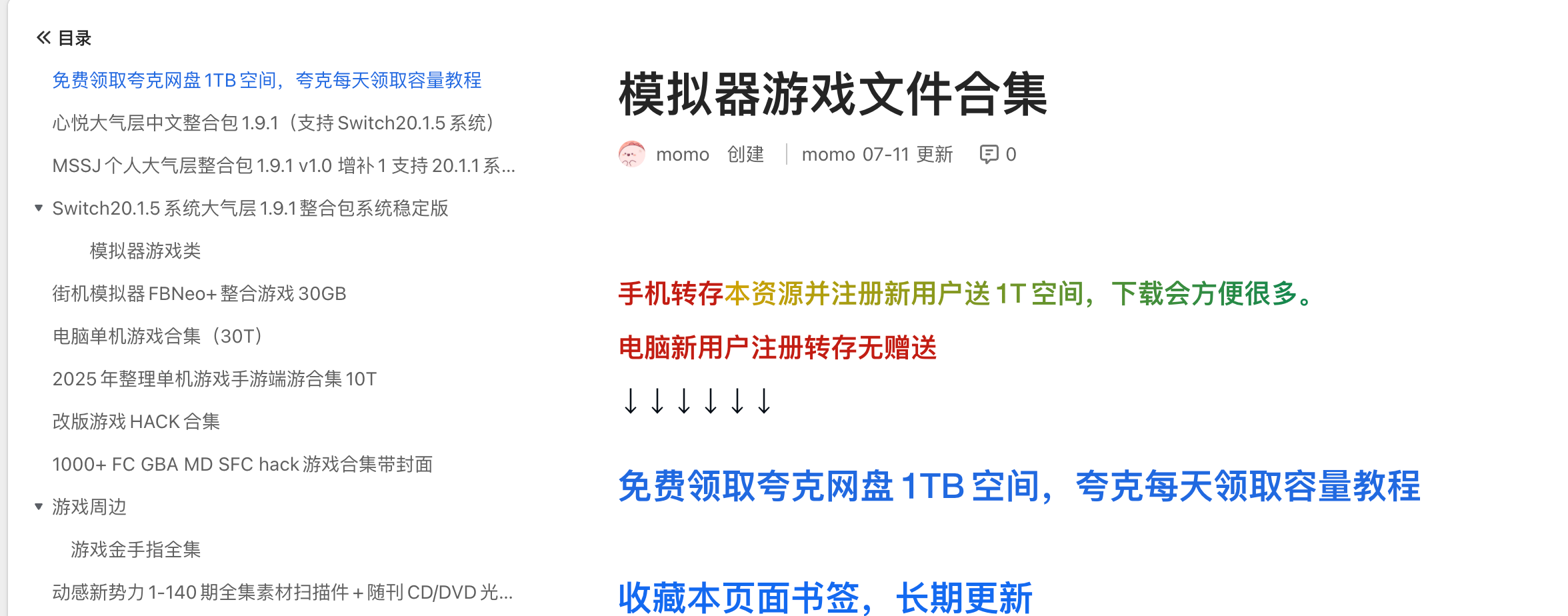Image resolution: width=1568 pixels, height=616 pixels.
Task: Open 电脑单机游戏合集（30T）entry
Action: pyautogui.click(x=158, y=337)
